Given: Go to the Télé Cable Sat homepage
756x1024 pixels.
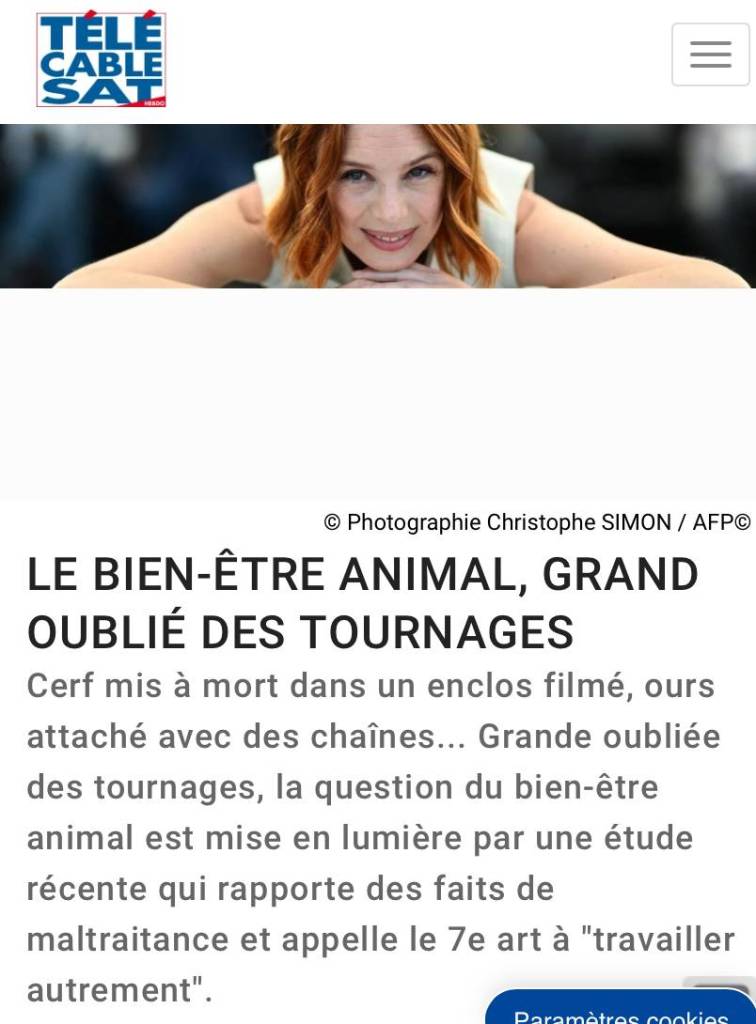Looking at the screenshot, I should [x=101, y=59].
